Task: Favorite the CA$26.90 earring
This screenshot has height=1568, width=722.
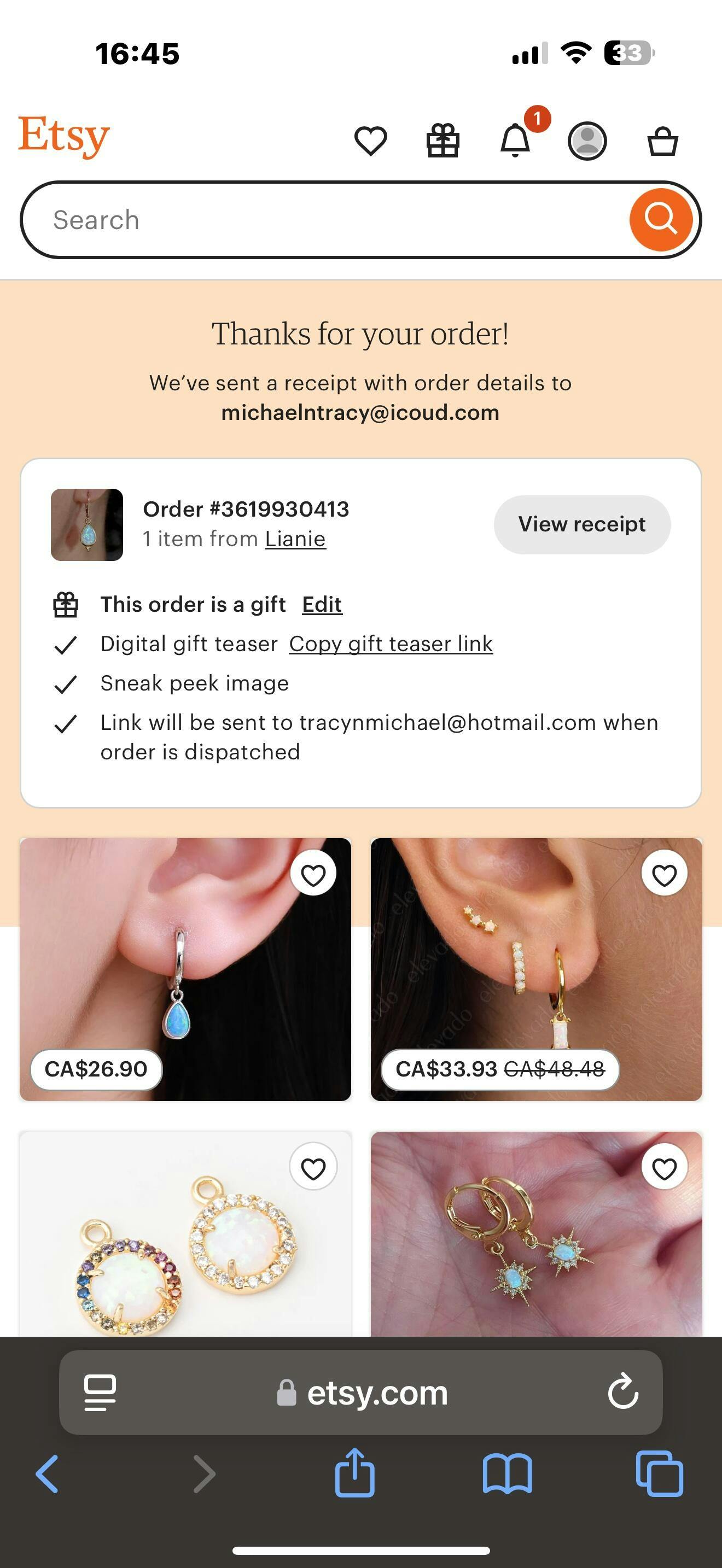Action: pos(313,875)
